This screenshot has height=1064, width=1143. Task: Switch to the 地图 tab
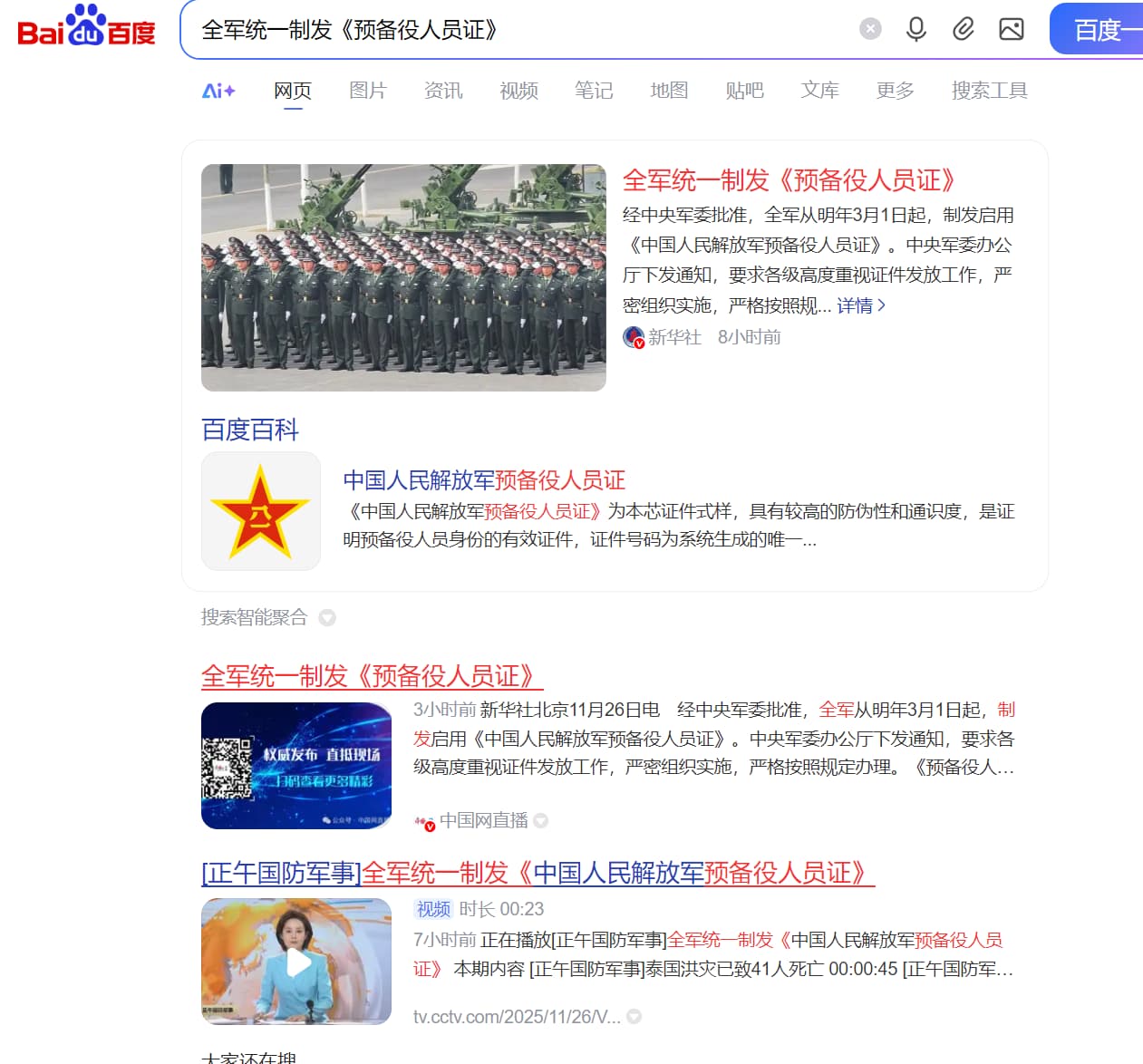(669, 91)
